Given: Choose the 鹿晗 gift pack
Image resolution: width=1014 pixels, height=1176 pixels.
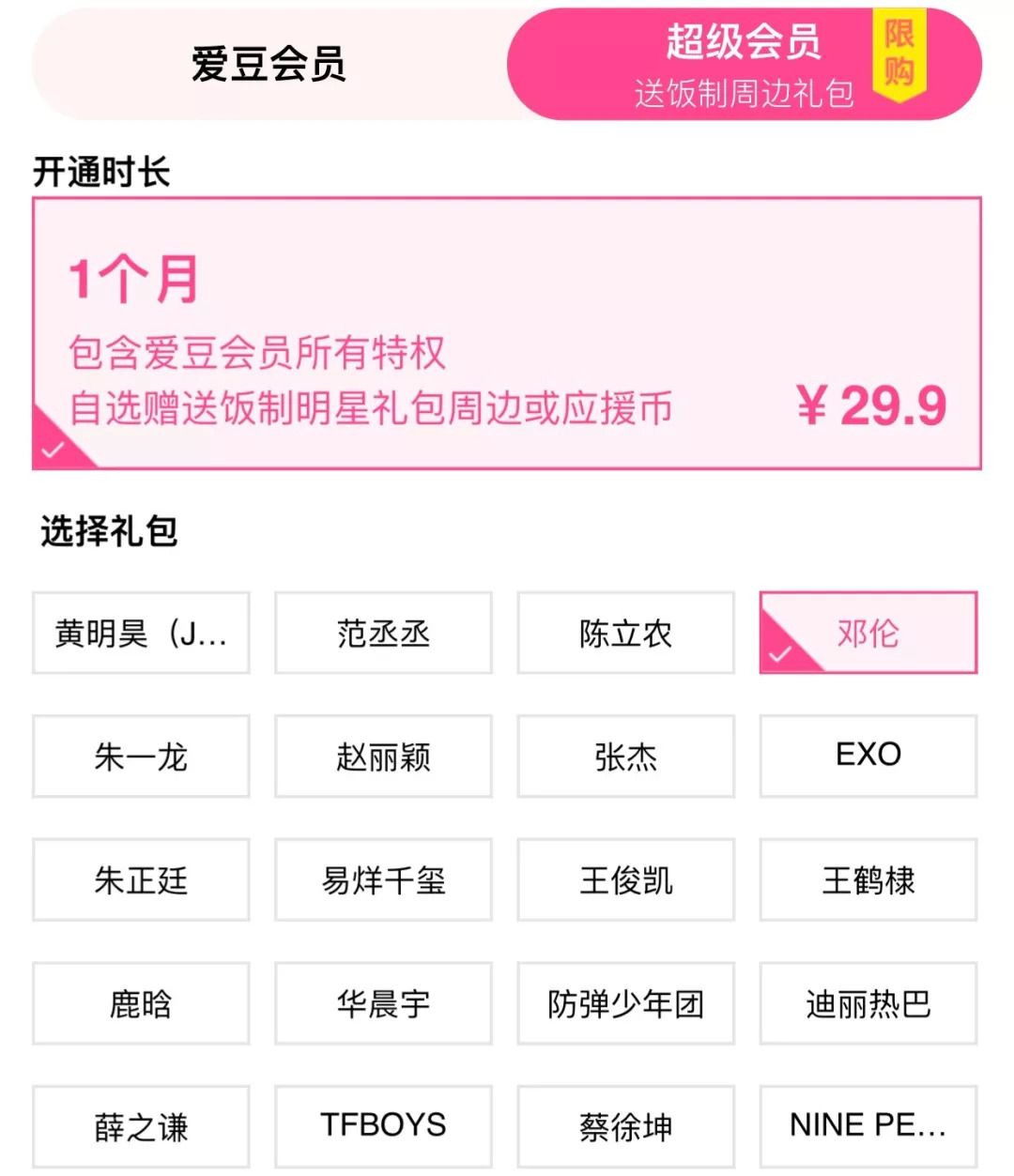Looking at the screenshot, I should pos(141,1003).
